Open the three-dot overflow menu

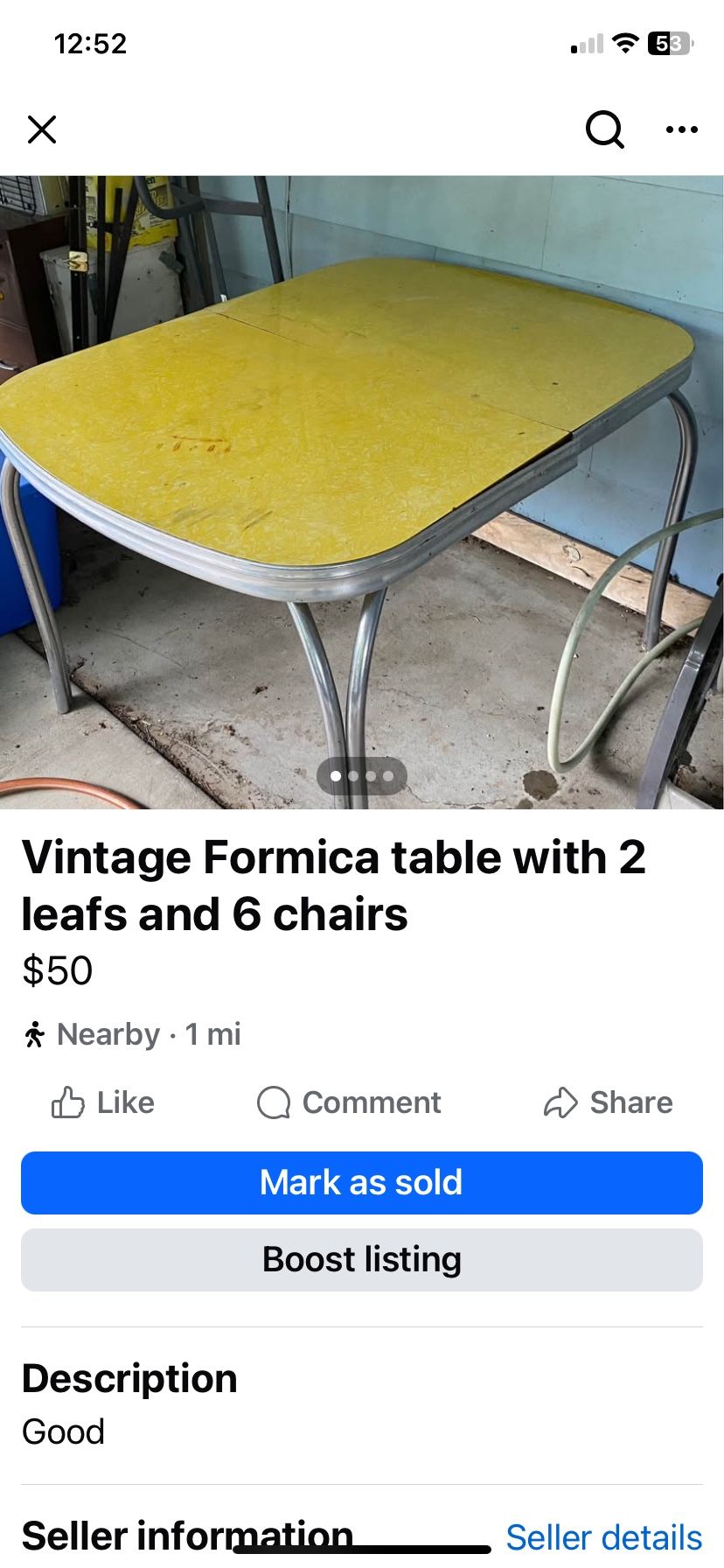tap(681, 129)
